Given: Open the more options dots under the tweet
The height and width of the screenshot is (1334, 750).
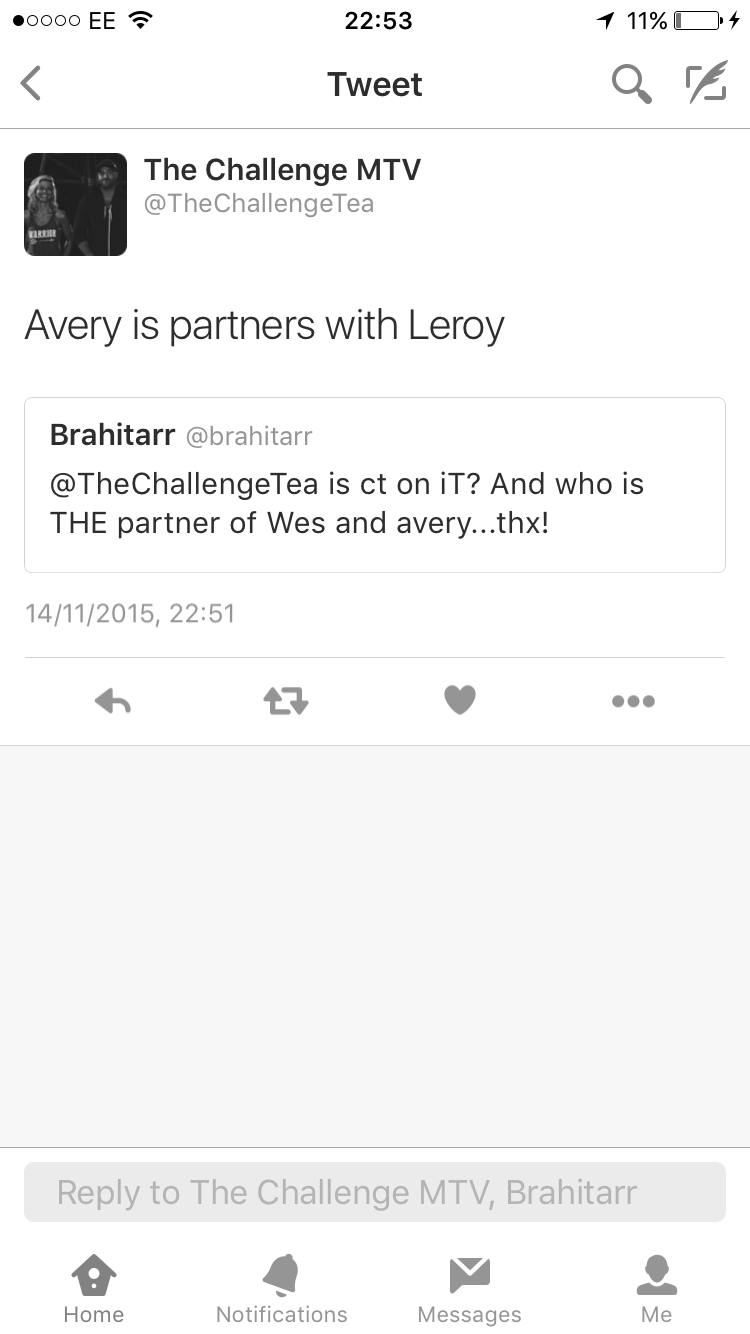Looking at the screenshot, I should coord(633,701).
